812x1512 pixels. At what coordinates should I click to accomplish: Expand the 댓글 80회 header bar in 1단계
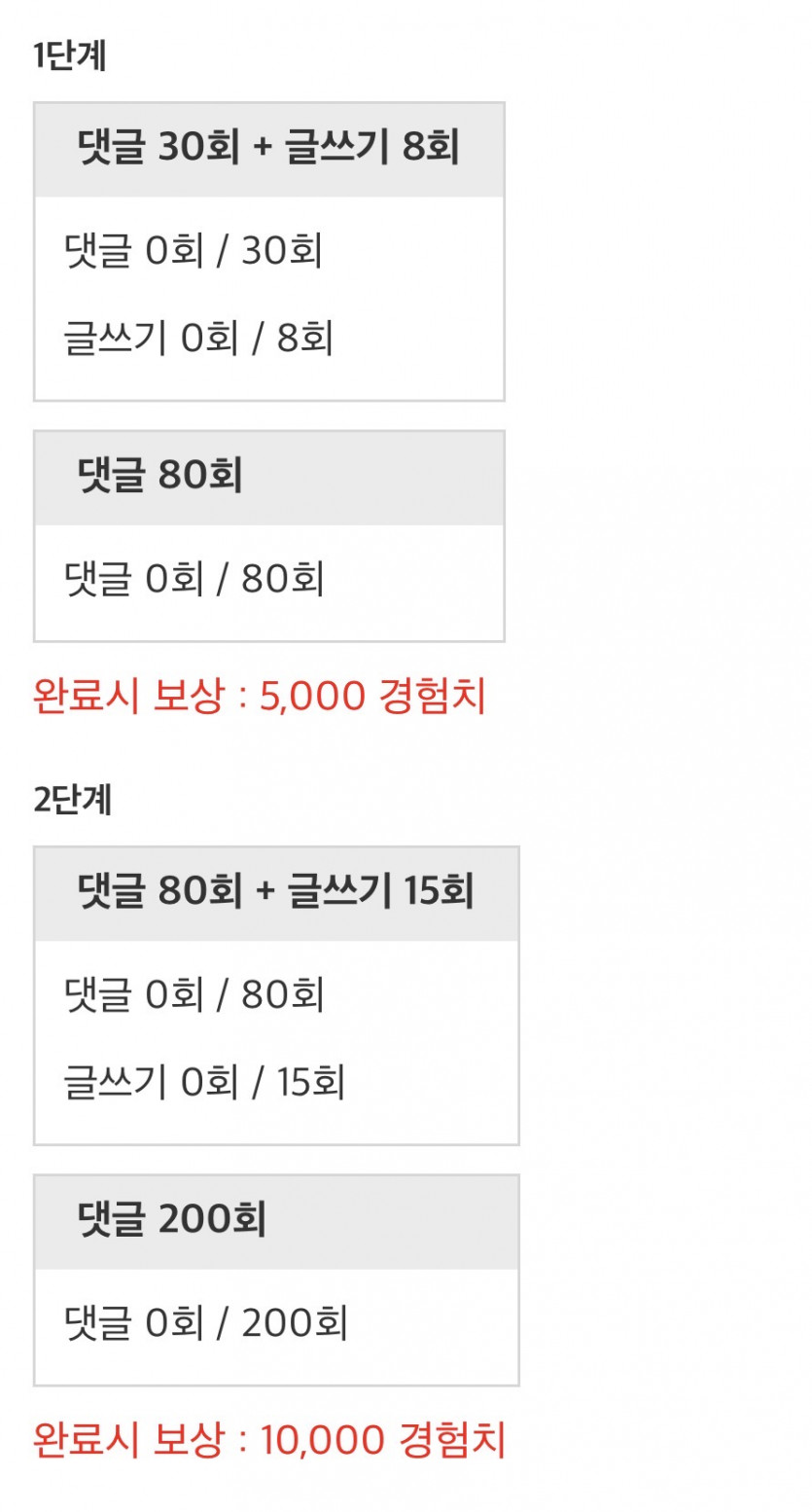click(x=269, y=477)
